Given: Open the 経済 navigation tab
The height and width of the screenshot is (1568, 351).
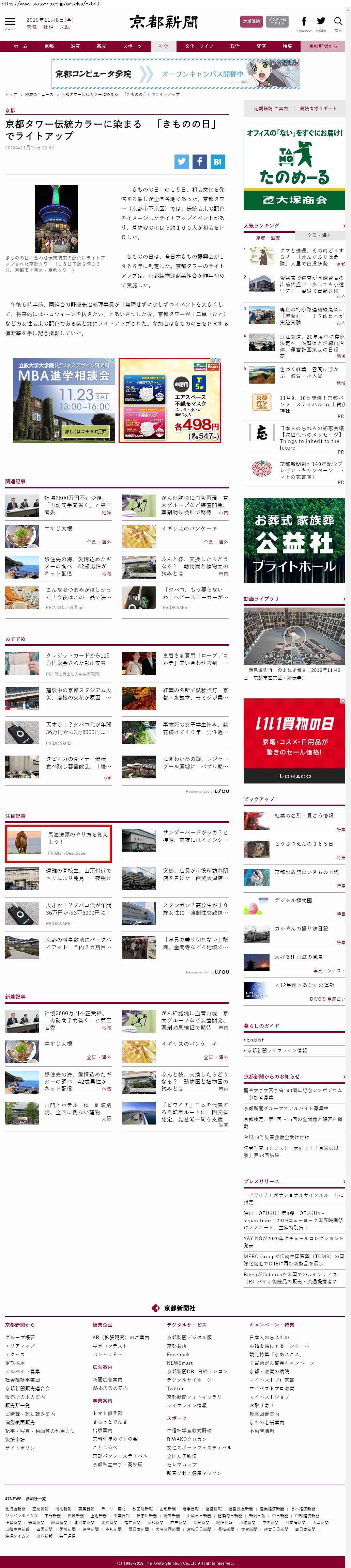Looking at the screenshot, I should (x=261, y=46).
